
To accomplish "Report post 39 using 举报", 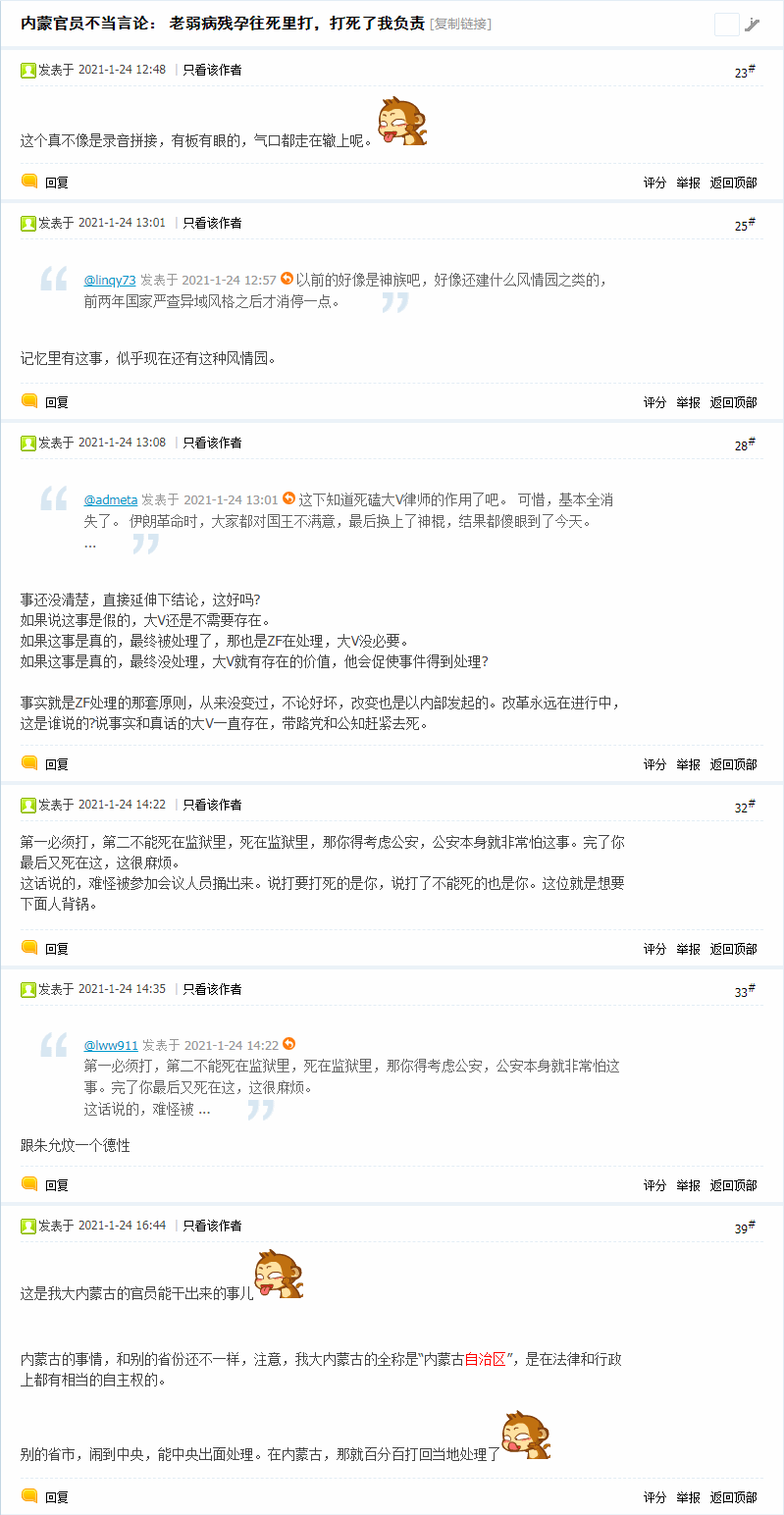I will [688, 1497].
